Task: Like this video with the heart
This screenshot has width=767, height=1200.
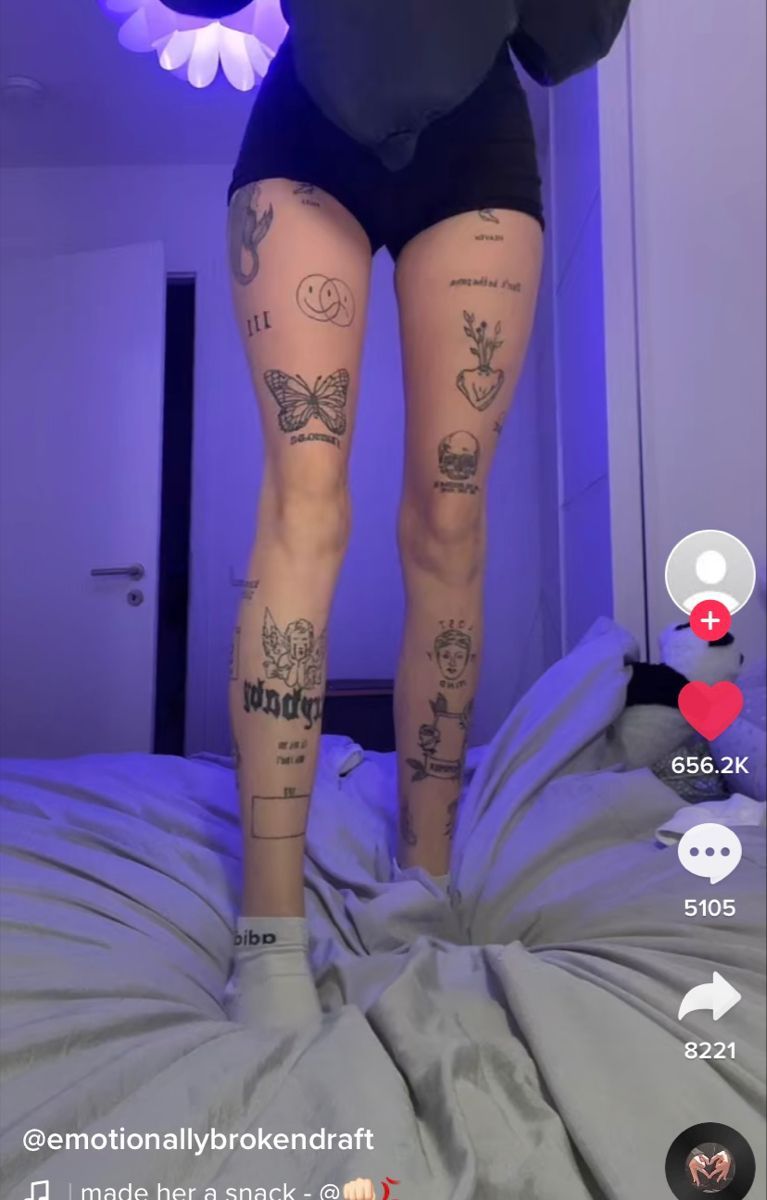Action: coord(710,711)
